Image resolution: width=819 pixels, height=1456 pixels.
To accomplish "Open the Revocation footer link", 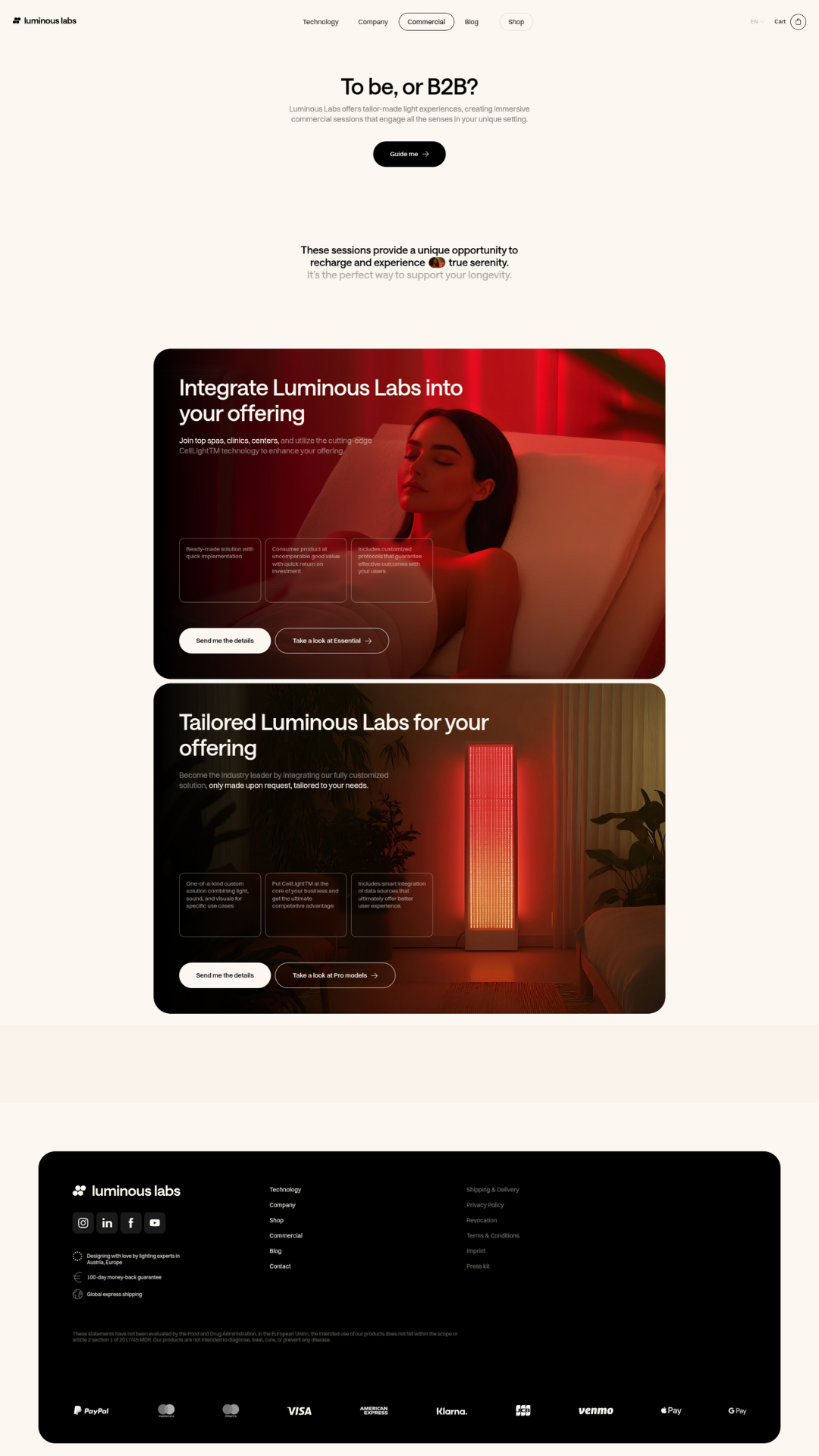I will click(482, 1220).
